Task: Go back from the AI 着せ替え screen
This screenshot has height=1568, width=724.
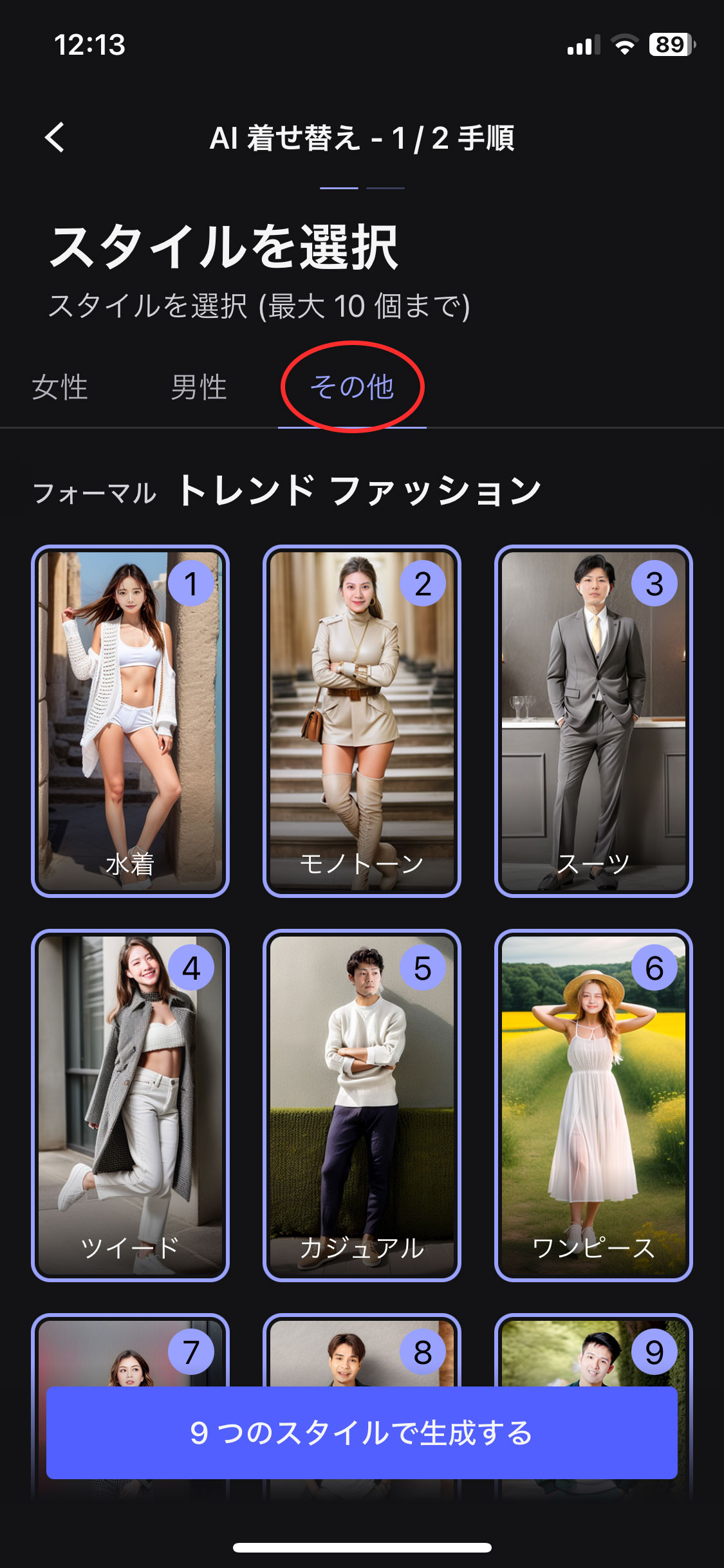Action: (x=55, y=137)
